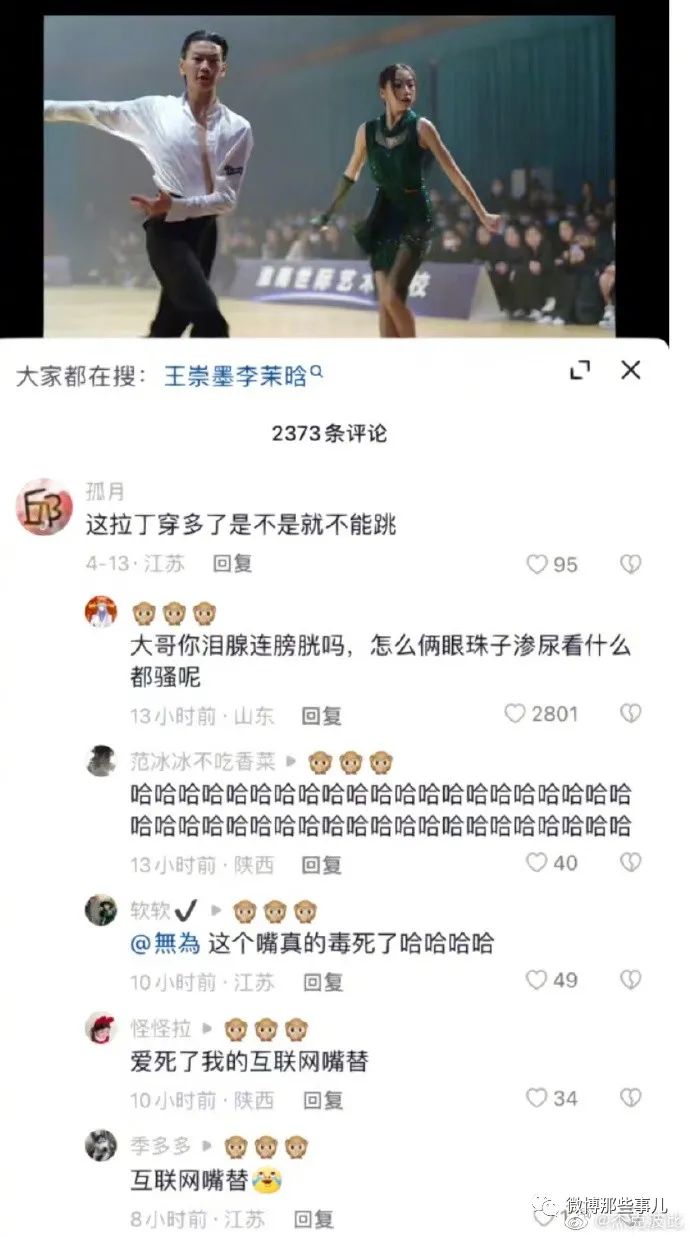Like the comment with 2801 likes
This screenshot has width=690, height=1237.
pos(515,714)
